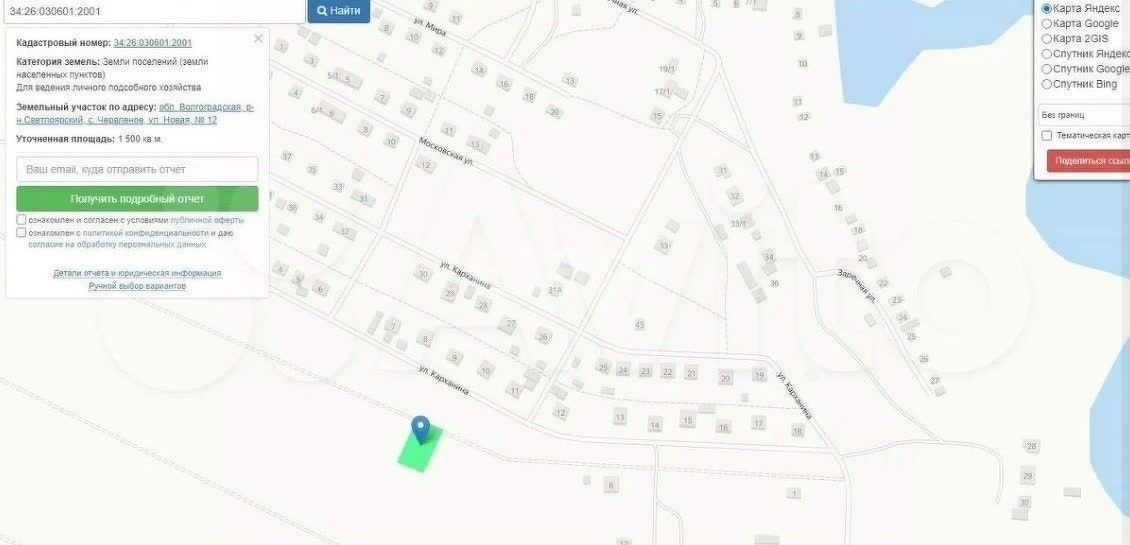Choose the Карта 2GIS layer
This screenshot has height=545, width=1130.
(1047, 38)
